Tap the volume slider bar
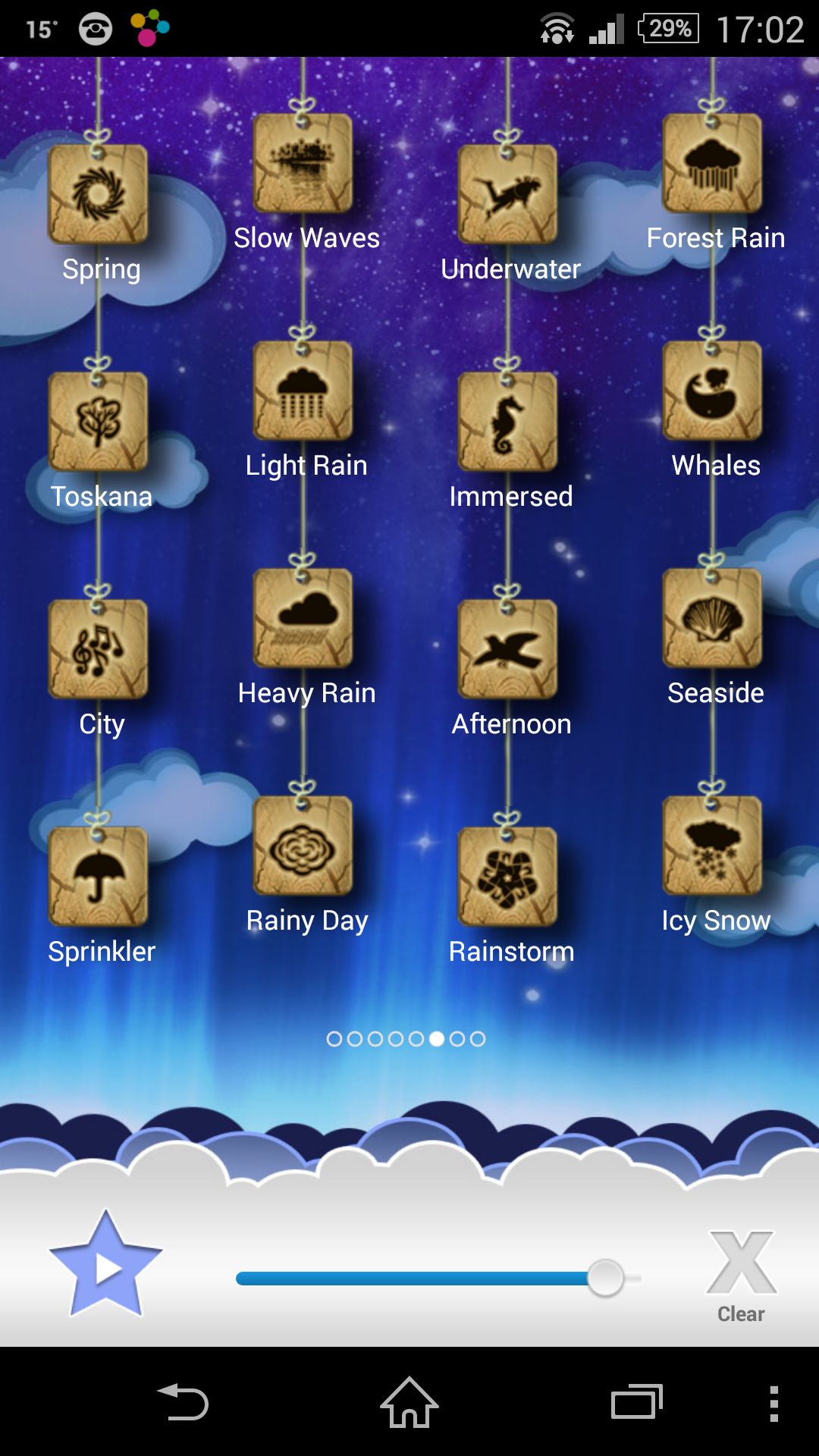 (438, 1279)
